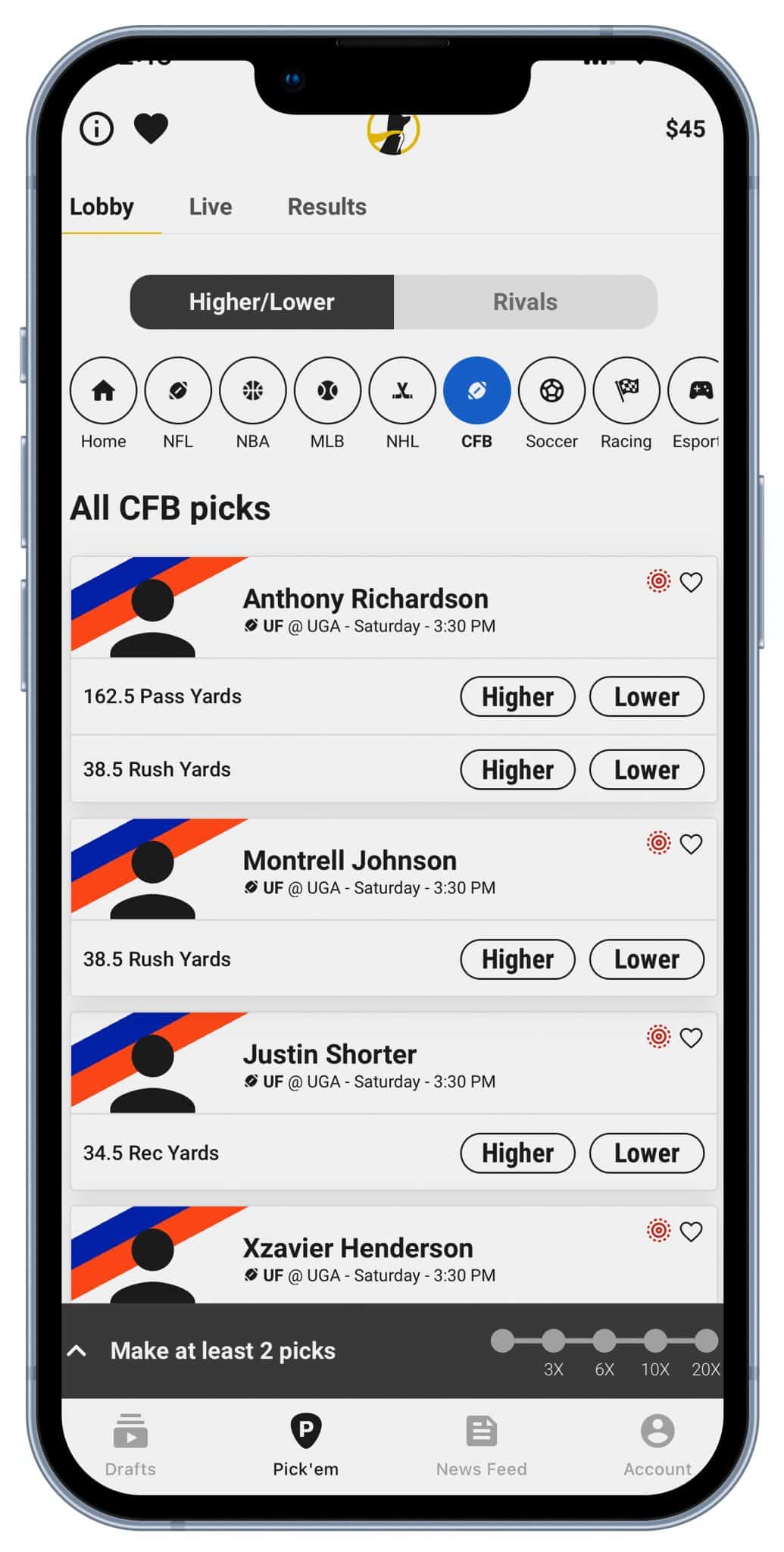The height and width of the screenshot is (1552, 784).
Task: Pick Higher on Anthony Richardson 162.5 Pass Yards
Action: pyautogui.click(x=517, y=696)
